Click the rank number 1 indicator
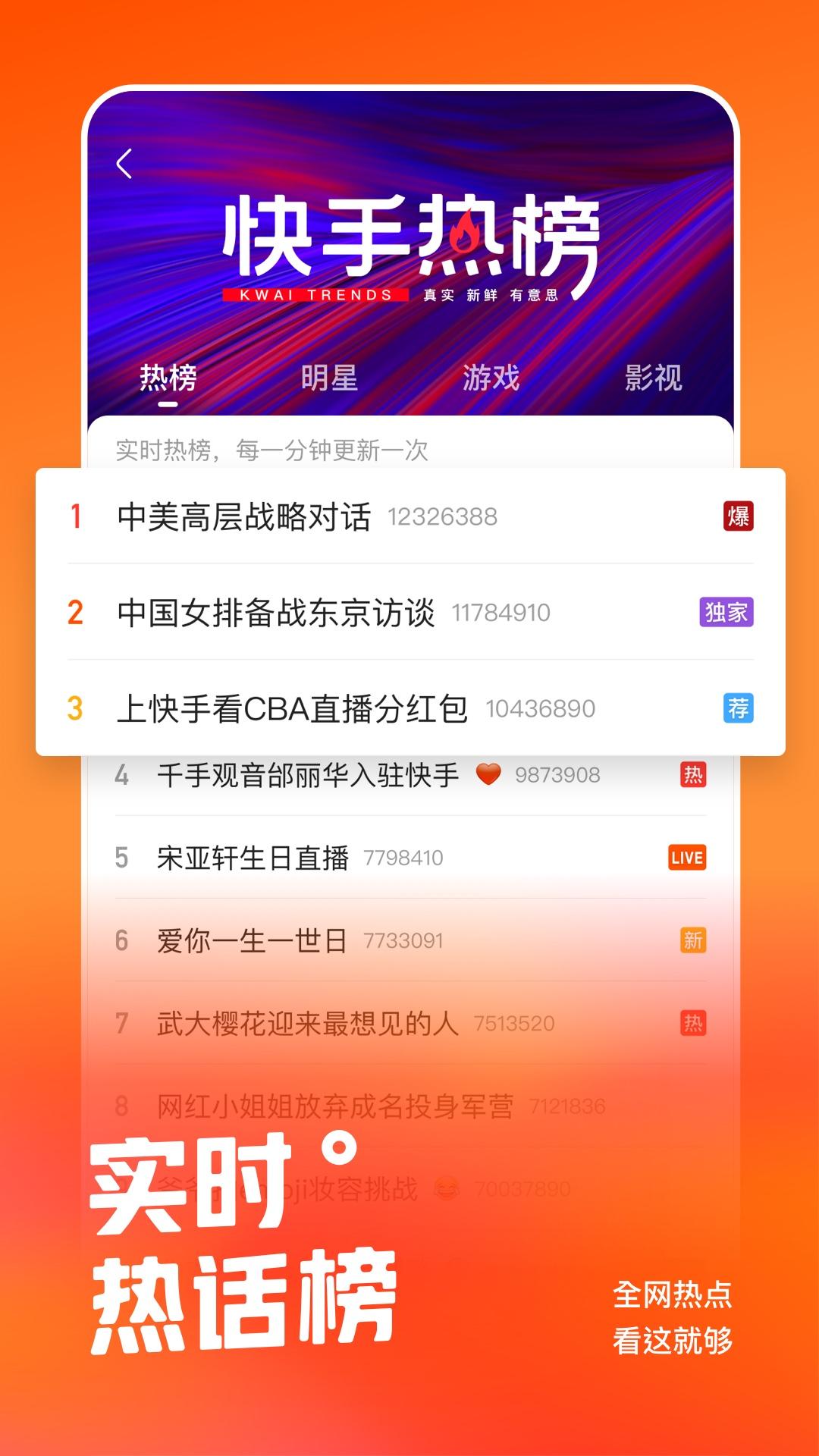Image resolution: width=819 pixels, height=1456 pixels. coord(79,516)
